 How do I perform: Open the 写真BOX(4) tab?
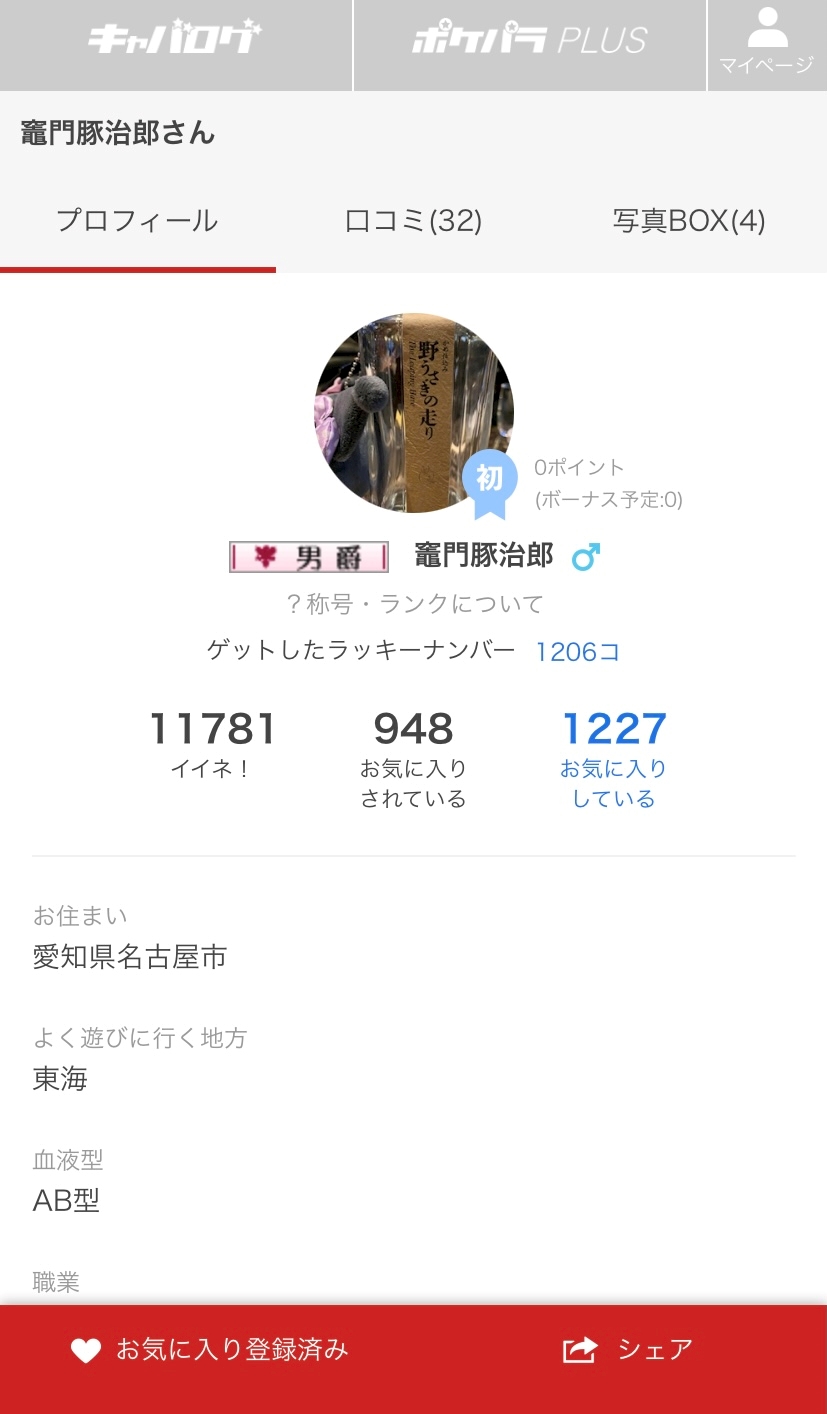(x=689, y=221)
